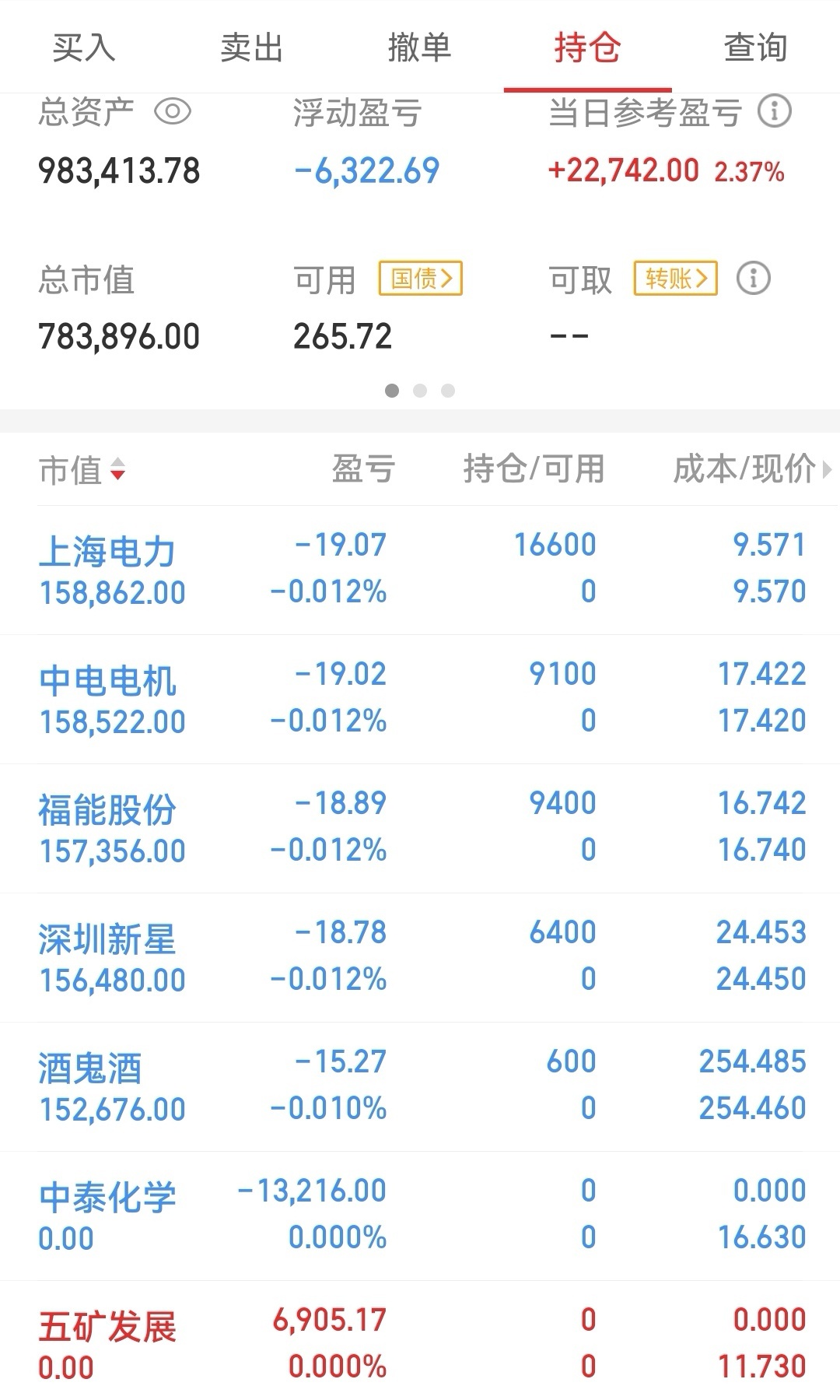Select the 深圳新星 position
The height and width of the screenshot is (1400, 840).
(x=420, y=958)
